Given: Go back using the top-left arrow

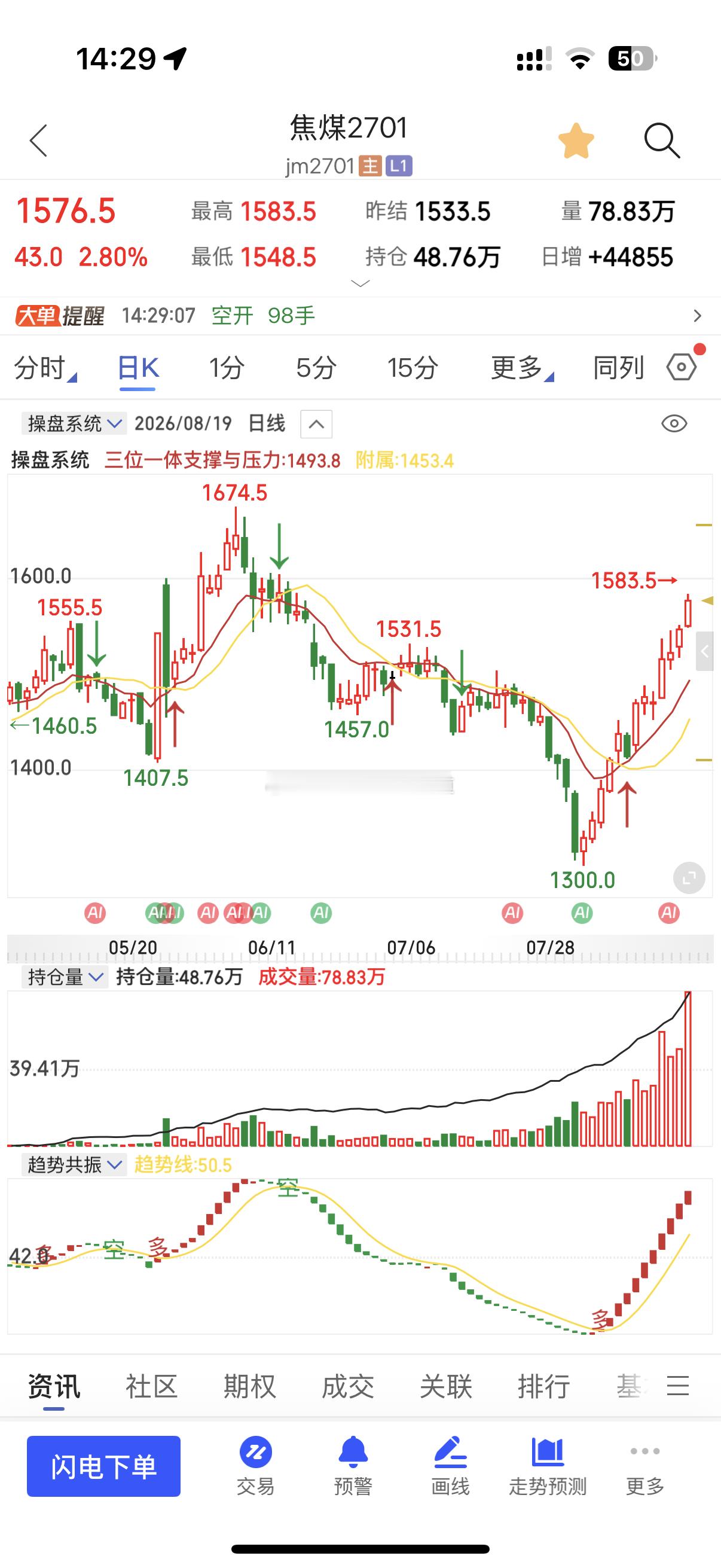Looking at the screenshot, I should 39,141.
